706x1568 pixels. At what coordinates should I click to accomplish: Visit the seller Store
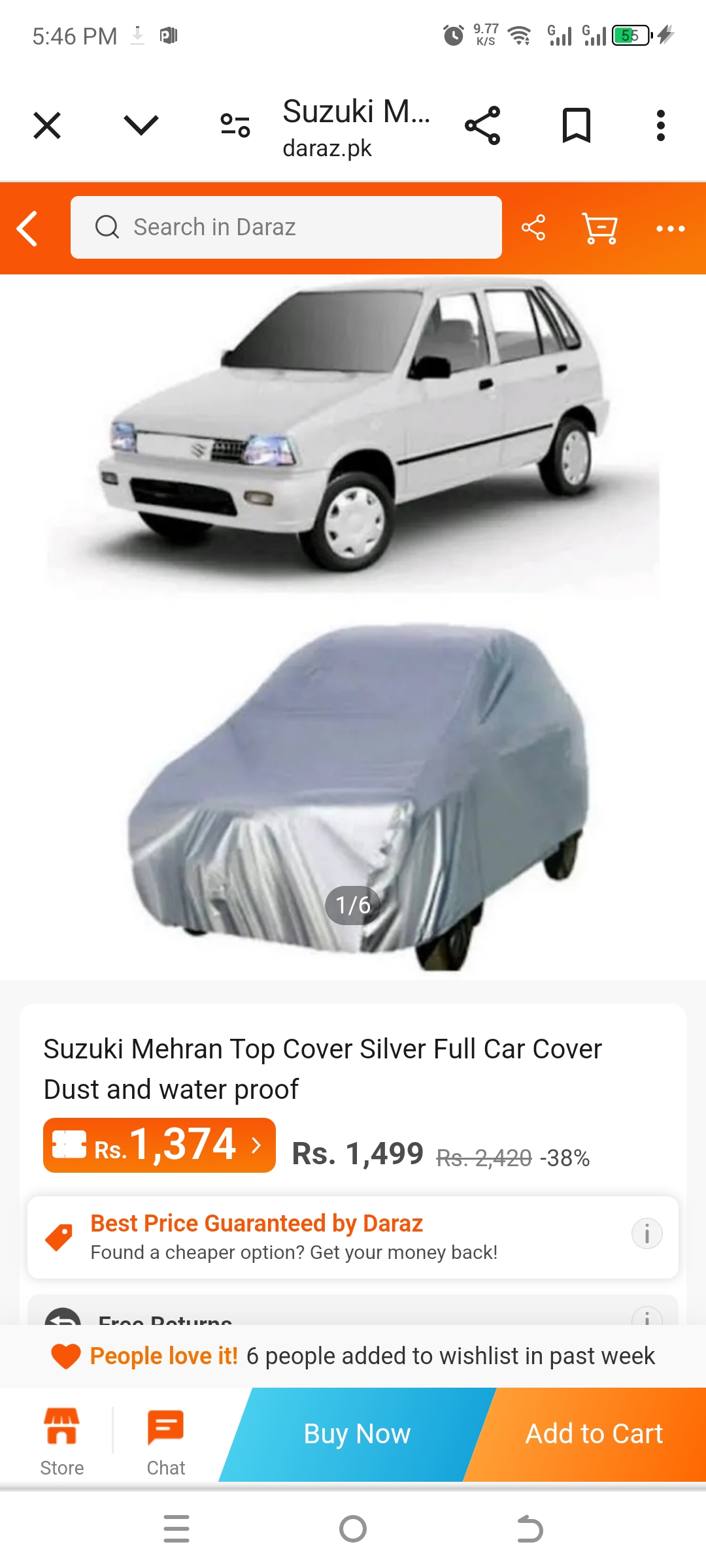point(62,1442)
